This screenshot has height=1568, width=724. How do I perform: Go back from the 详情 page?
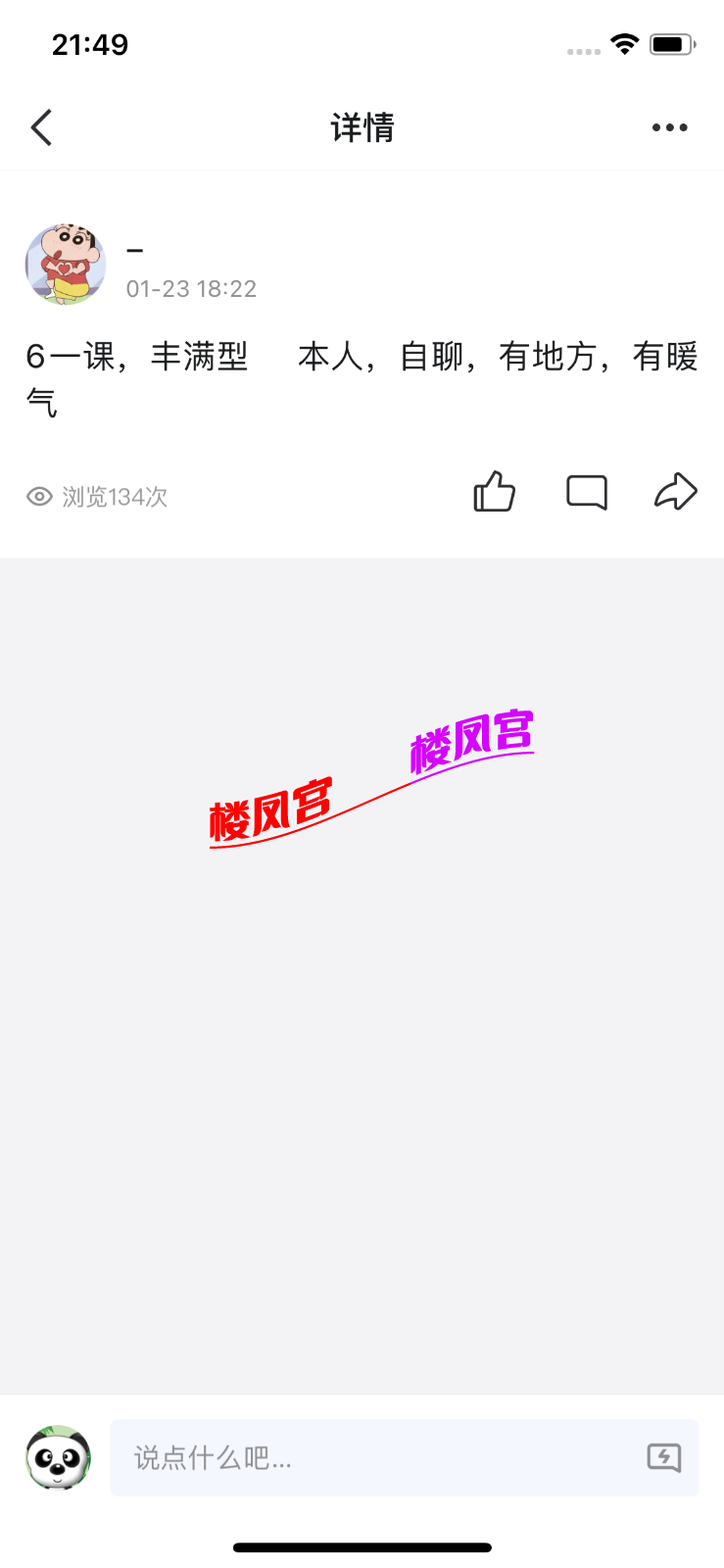pyautogui.click(x=41, y=127)
